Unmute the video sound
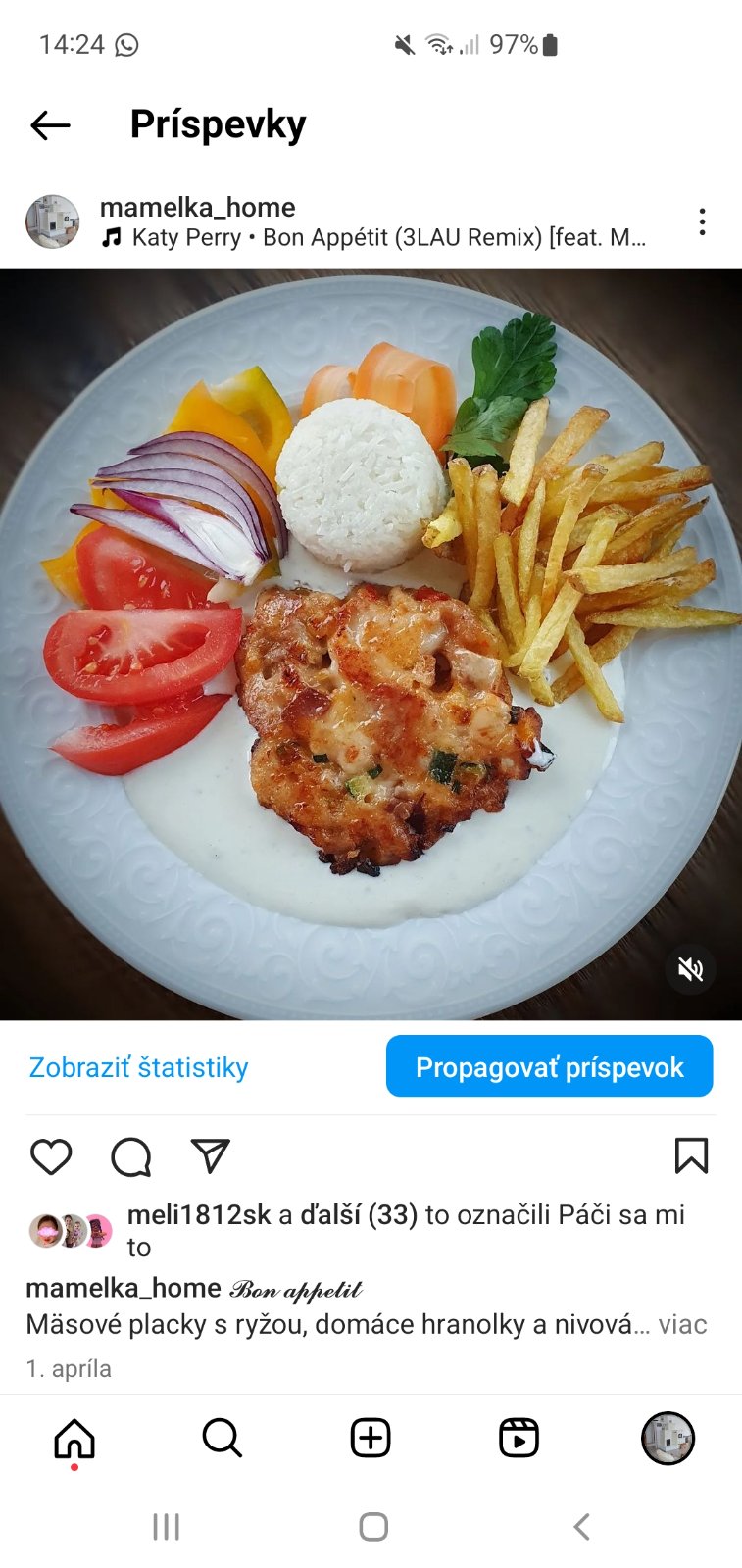 point(691,970)
